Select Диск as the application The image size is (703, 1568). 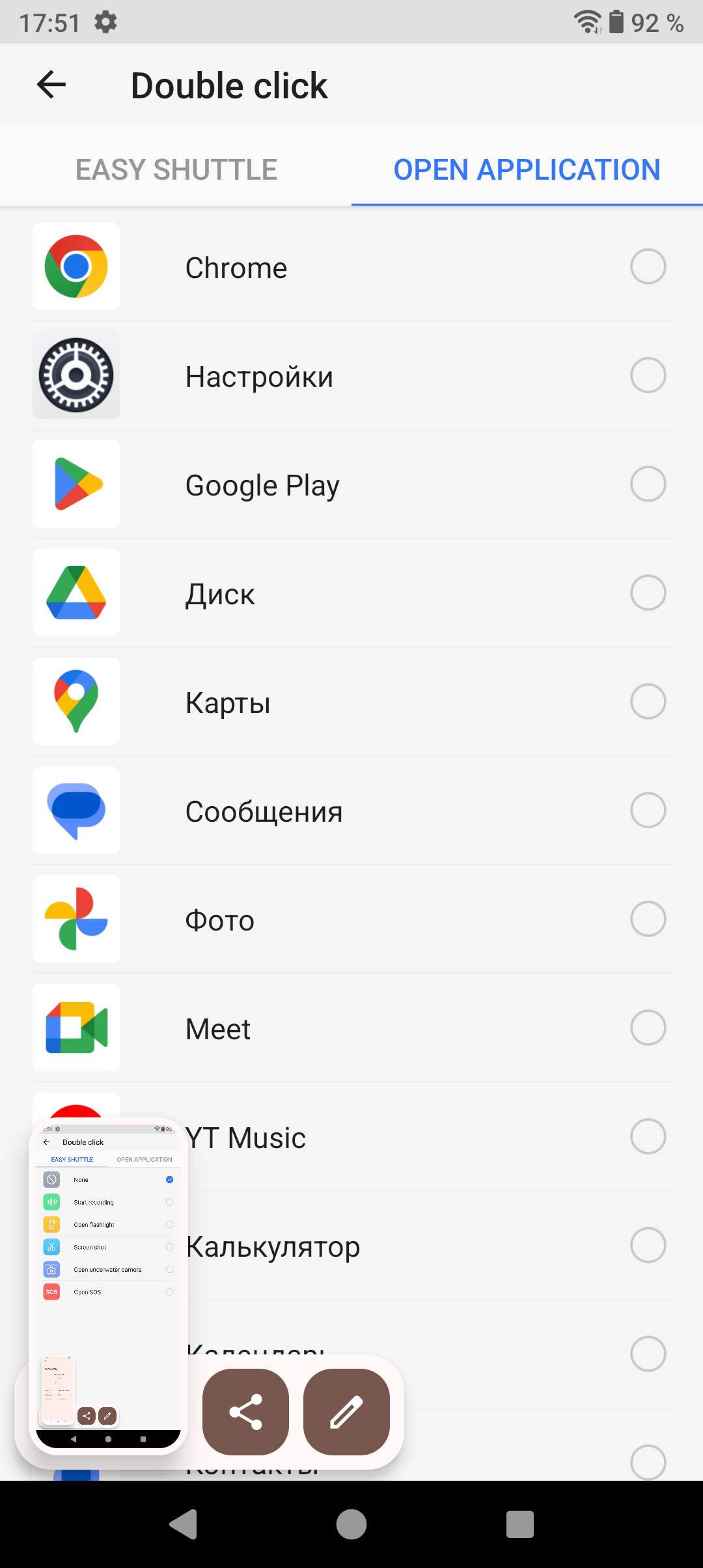pyautogui.click(x=648, y=593)
